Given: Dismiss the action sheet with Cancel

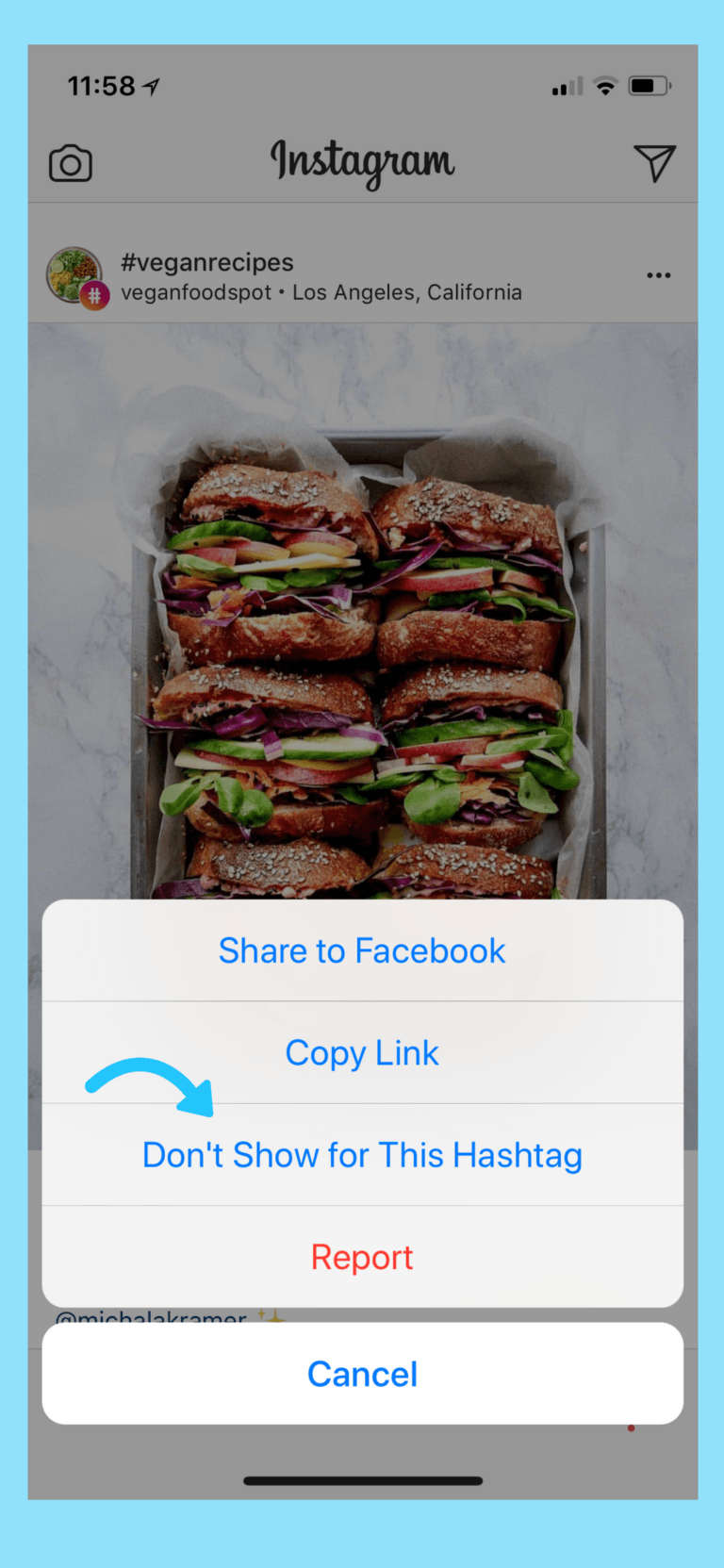Looking at the screenshot, I should tap(362, 1374).
